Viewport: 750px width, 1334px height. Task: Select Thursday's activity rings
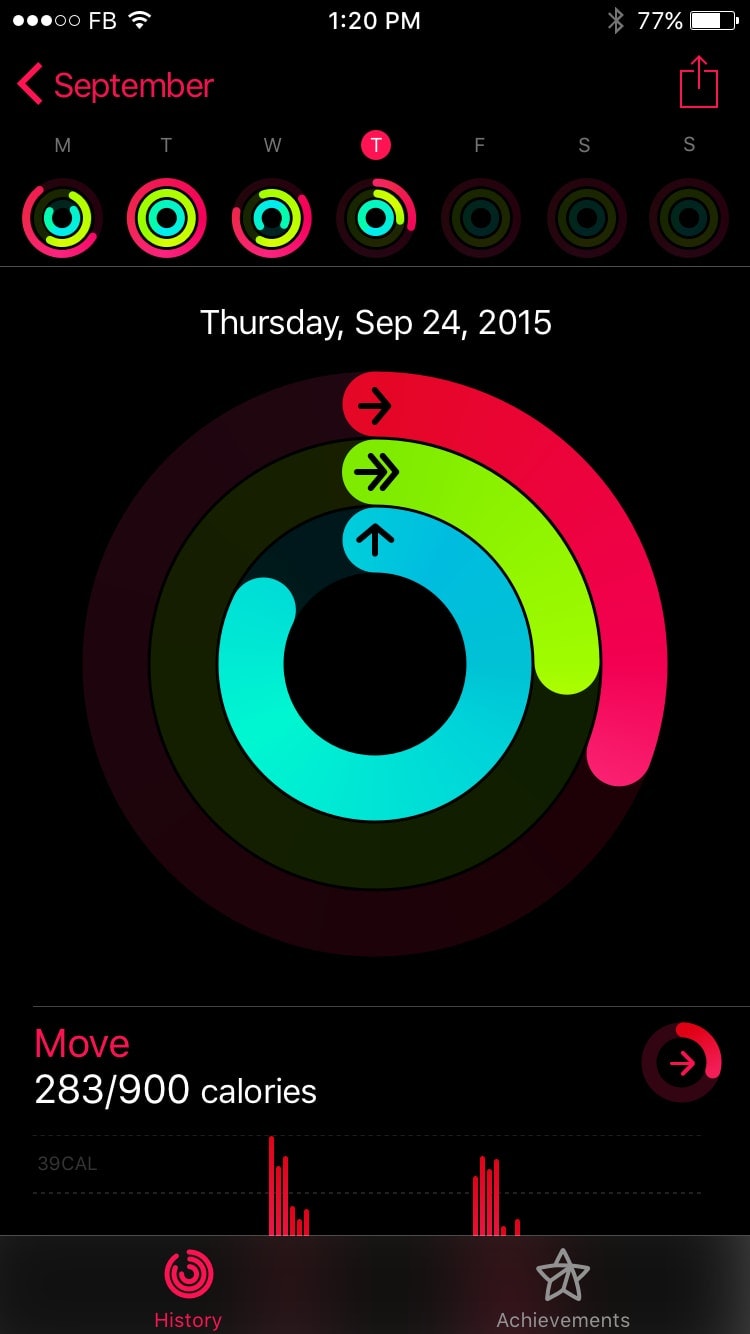pos(376,216)
